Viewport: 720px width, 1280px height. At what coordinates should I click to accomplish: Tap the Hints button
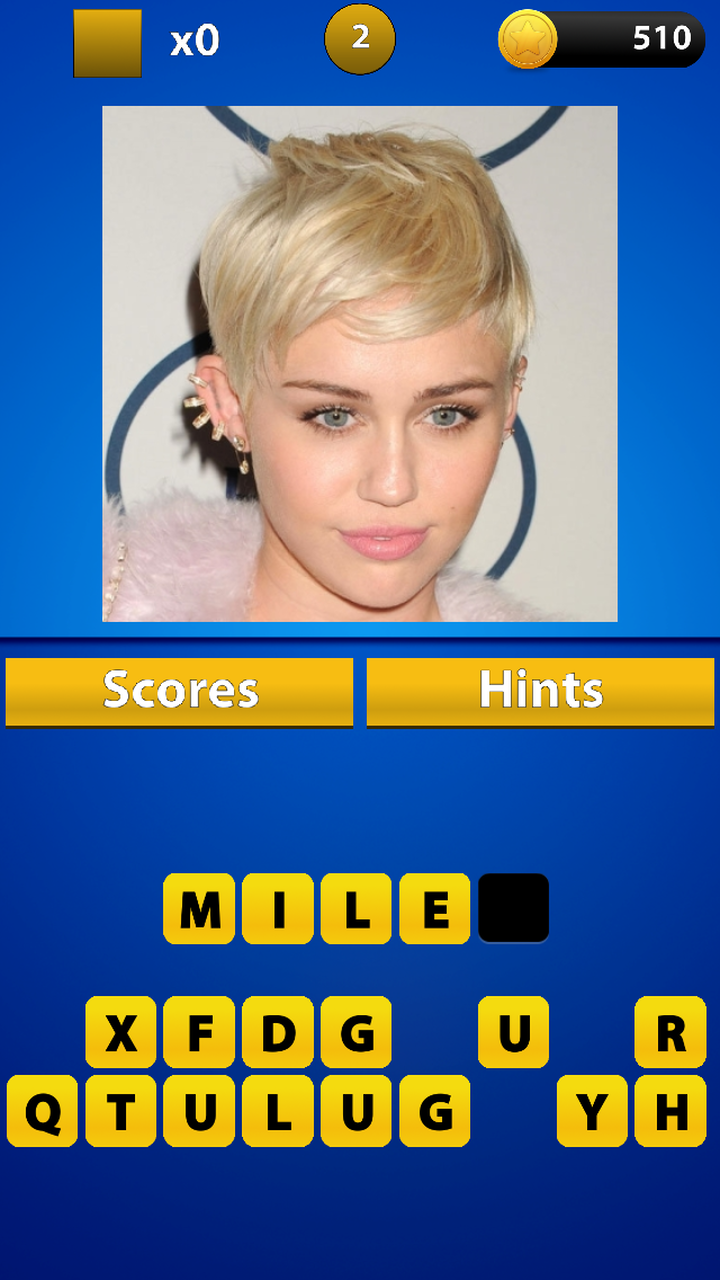540,691
